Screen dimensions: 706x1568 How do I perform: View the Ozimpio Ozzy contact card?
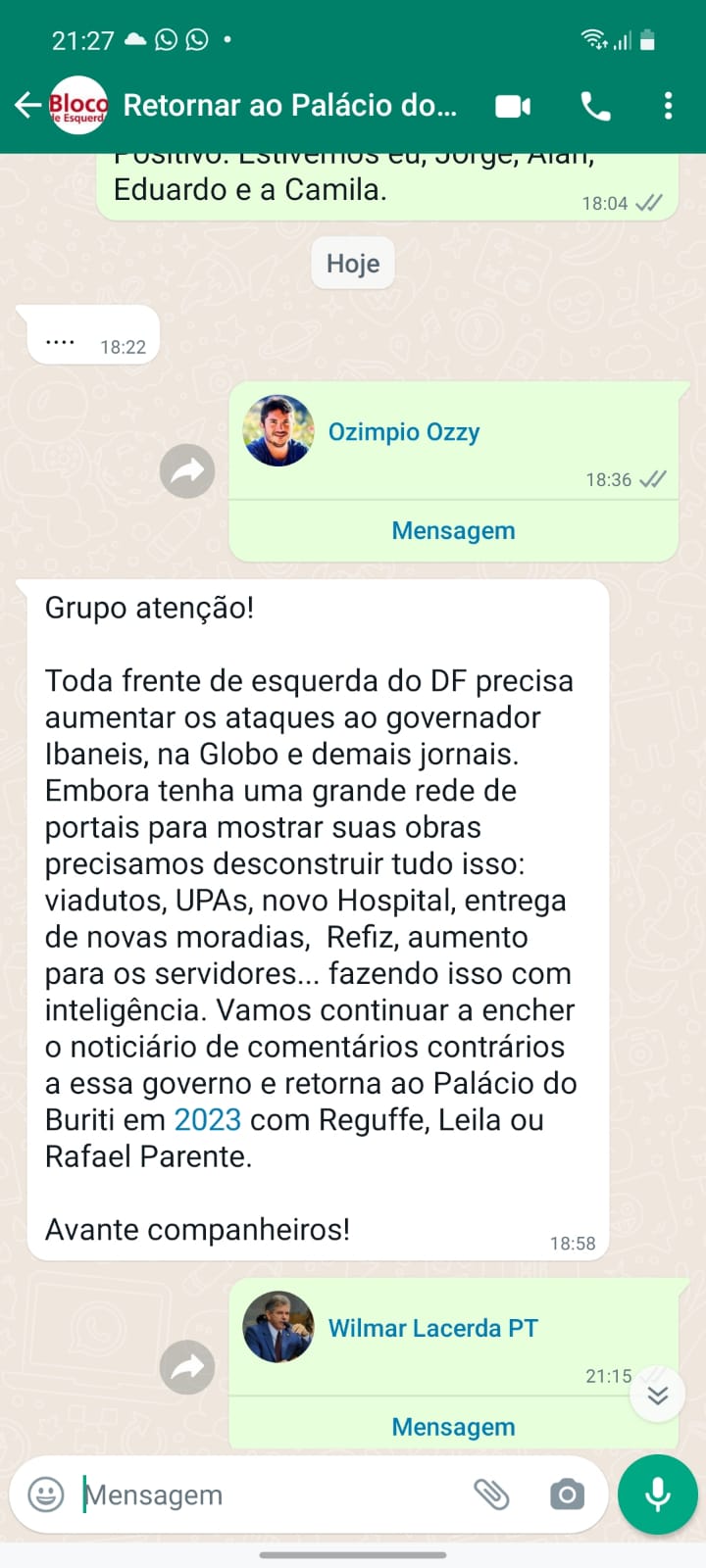click(x=404, y=432)
